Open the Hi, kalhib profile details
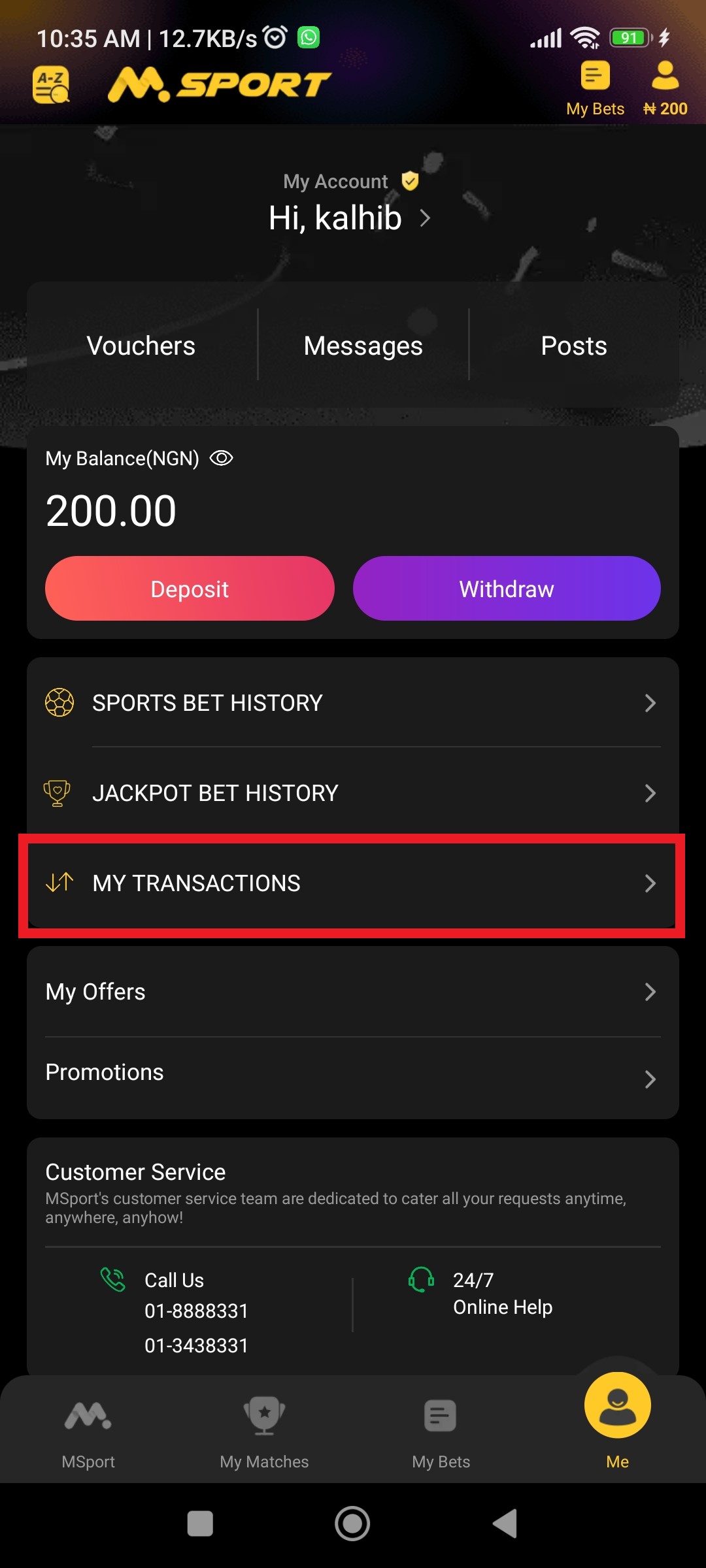 [350, 218]
